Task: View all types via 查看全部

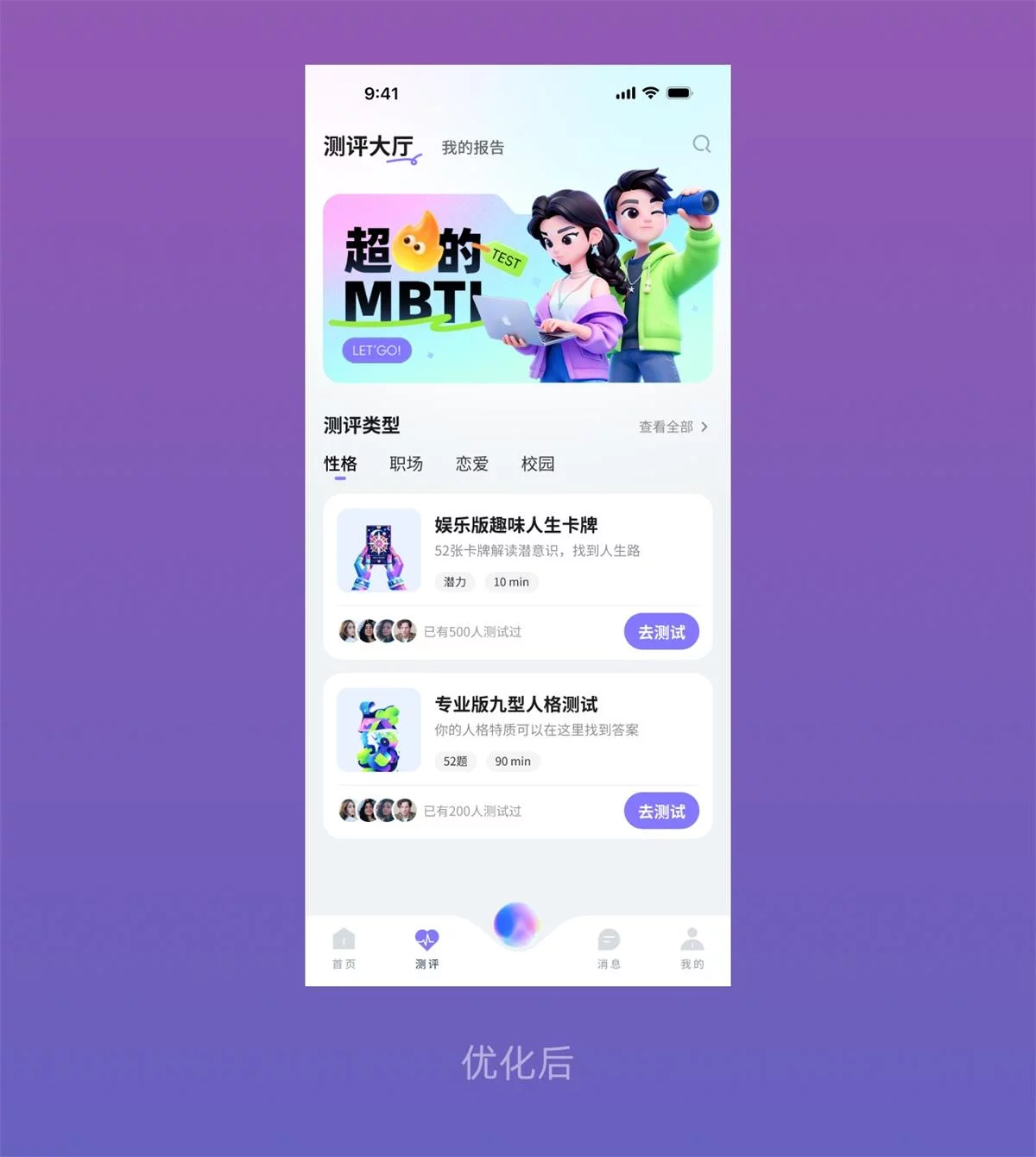Action: click(x=673, y=427)
